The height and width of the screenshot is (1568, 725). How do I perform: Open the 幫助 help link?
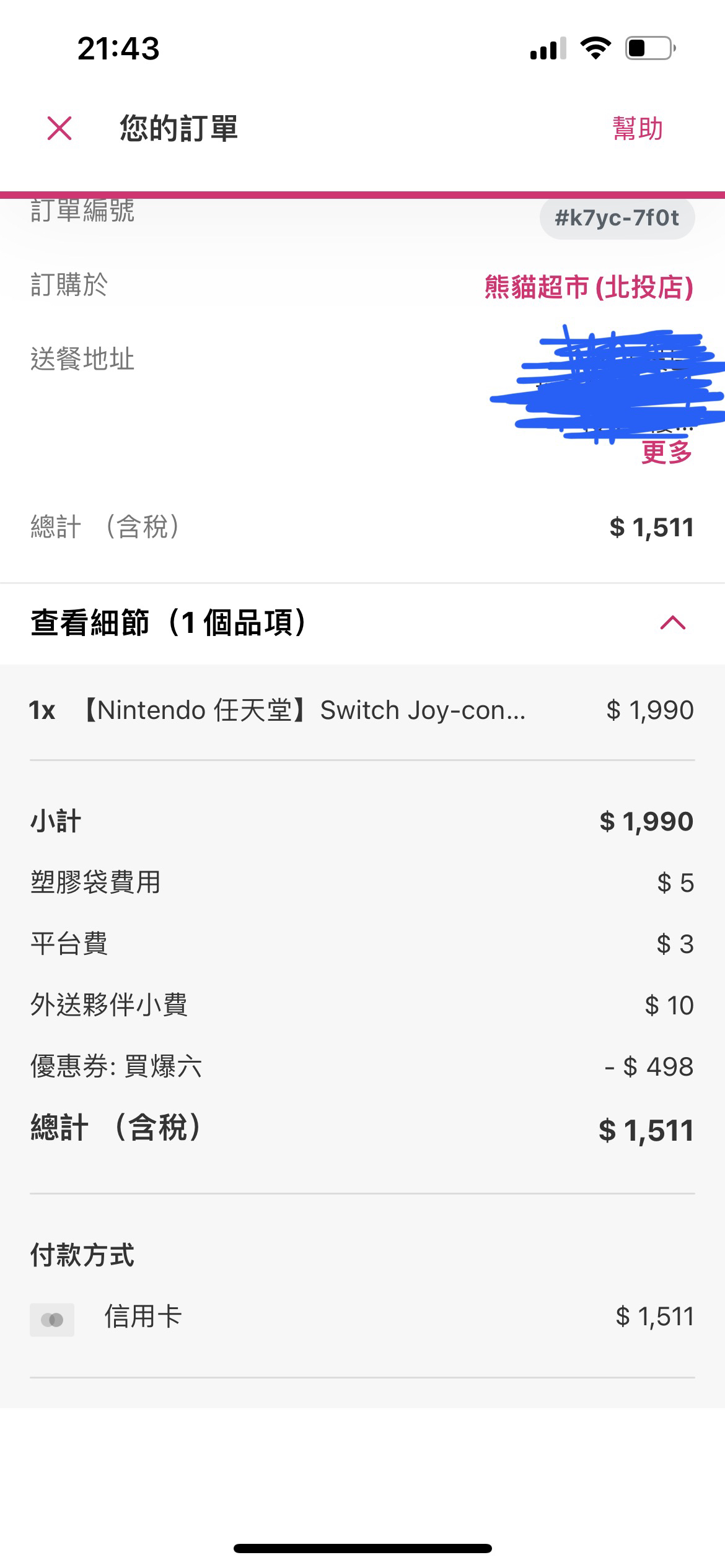(x=638, y=129)
